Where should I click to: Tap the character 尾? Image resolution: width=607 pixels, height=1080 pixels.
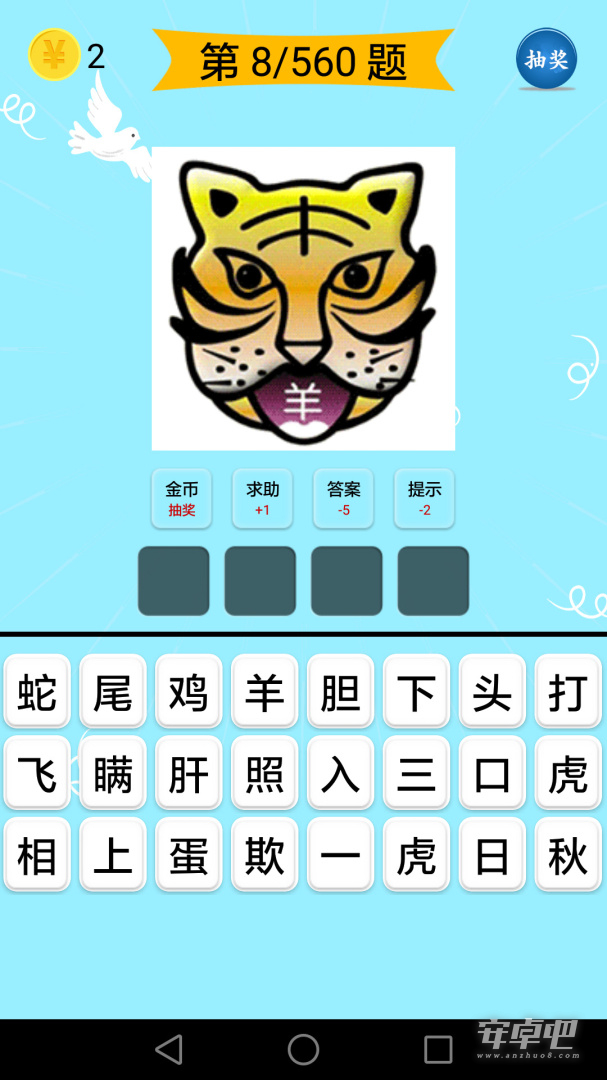(x=113, y=692)
